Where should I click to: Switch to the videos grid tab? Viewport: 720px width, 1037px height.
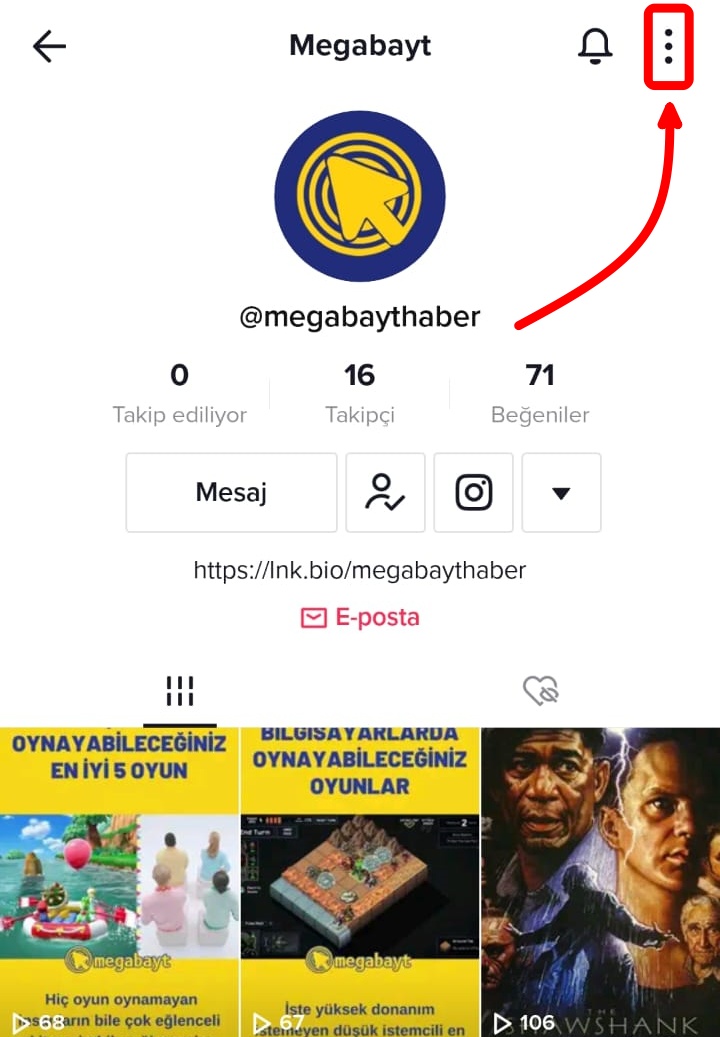(x=180, y=690)
